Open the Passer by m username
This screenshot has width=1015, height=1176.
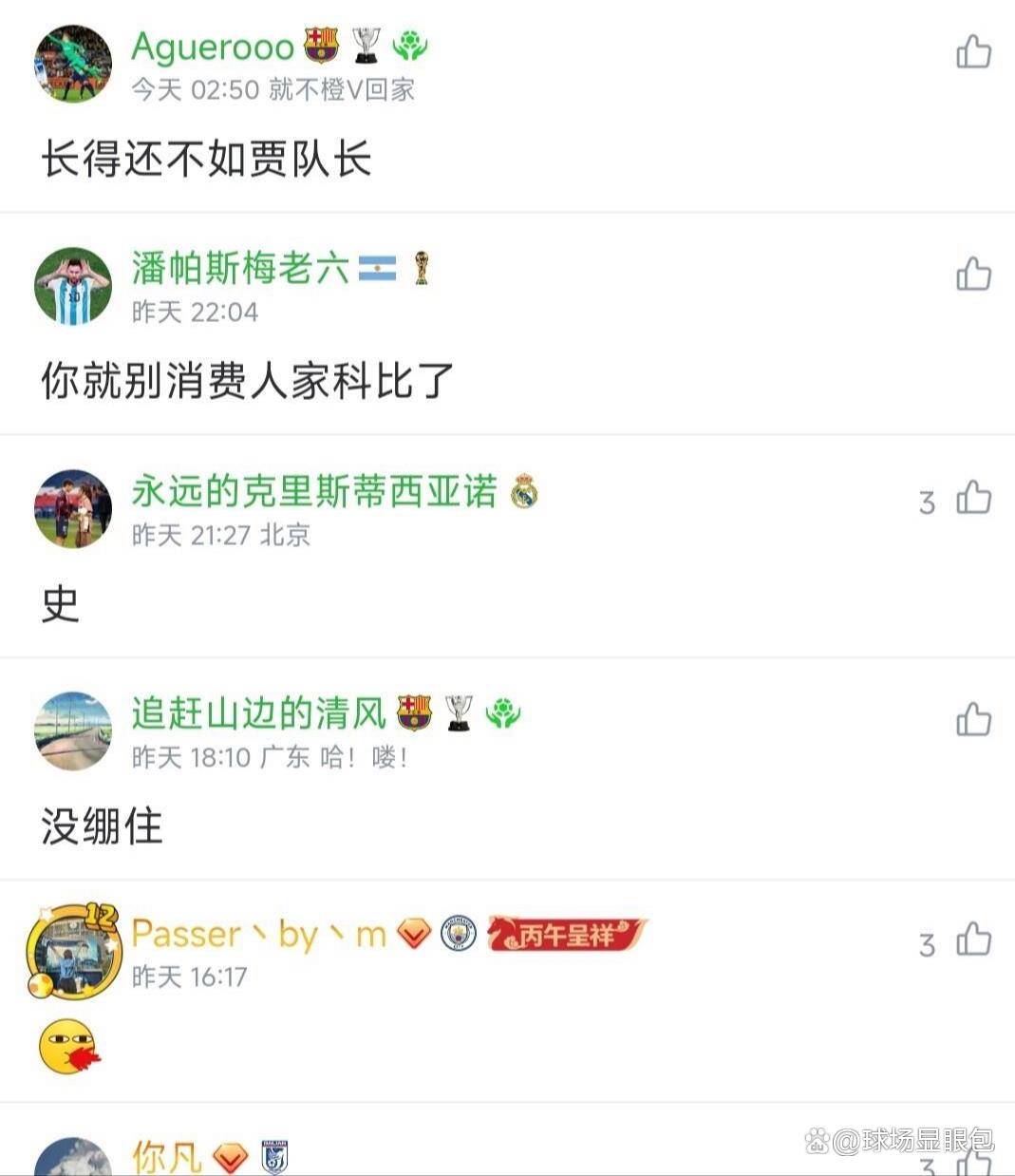[258, 935]
